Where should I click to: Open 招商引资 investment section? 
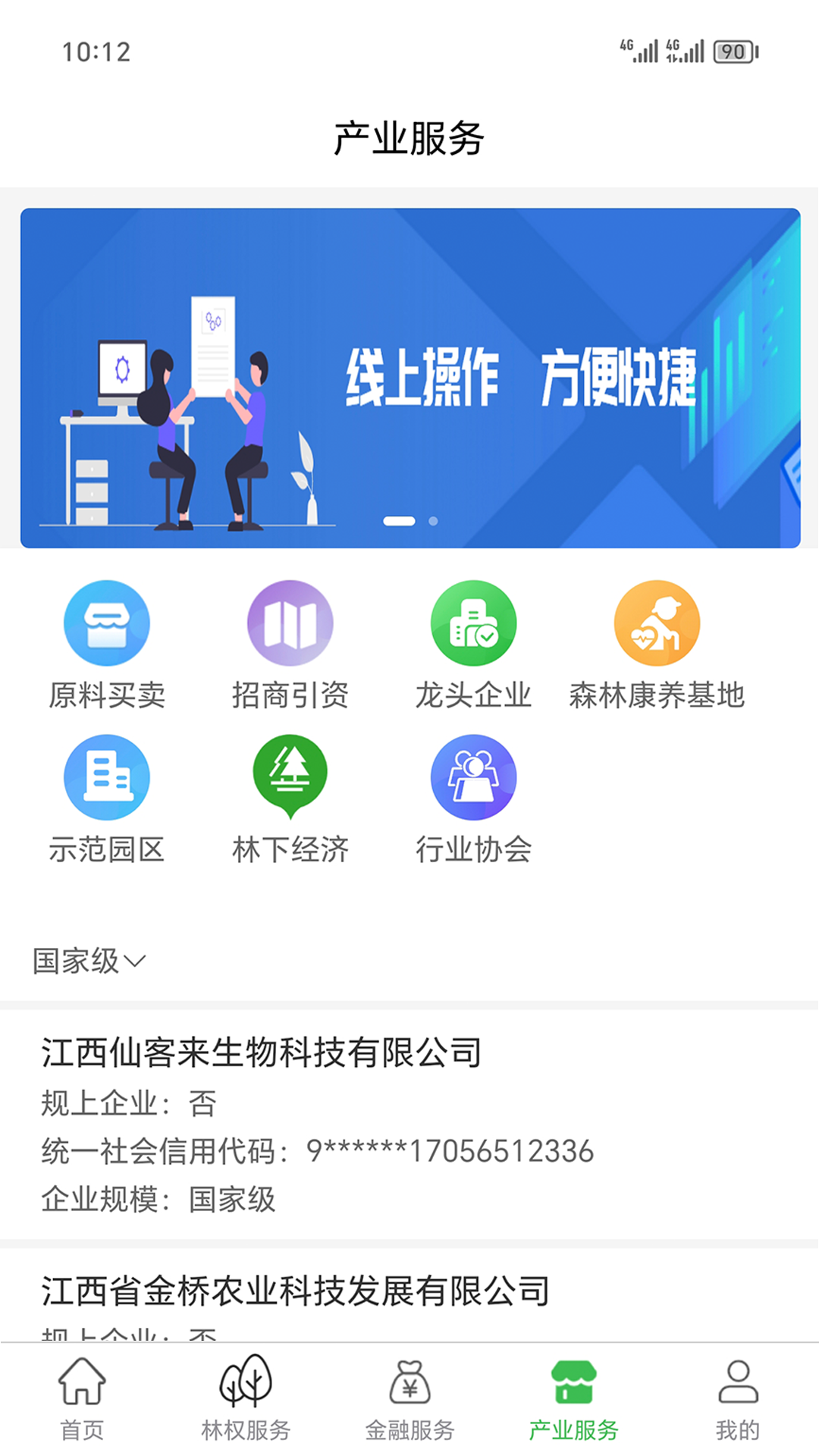[290, 645]
